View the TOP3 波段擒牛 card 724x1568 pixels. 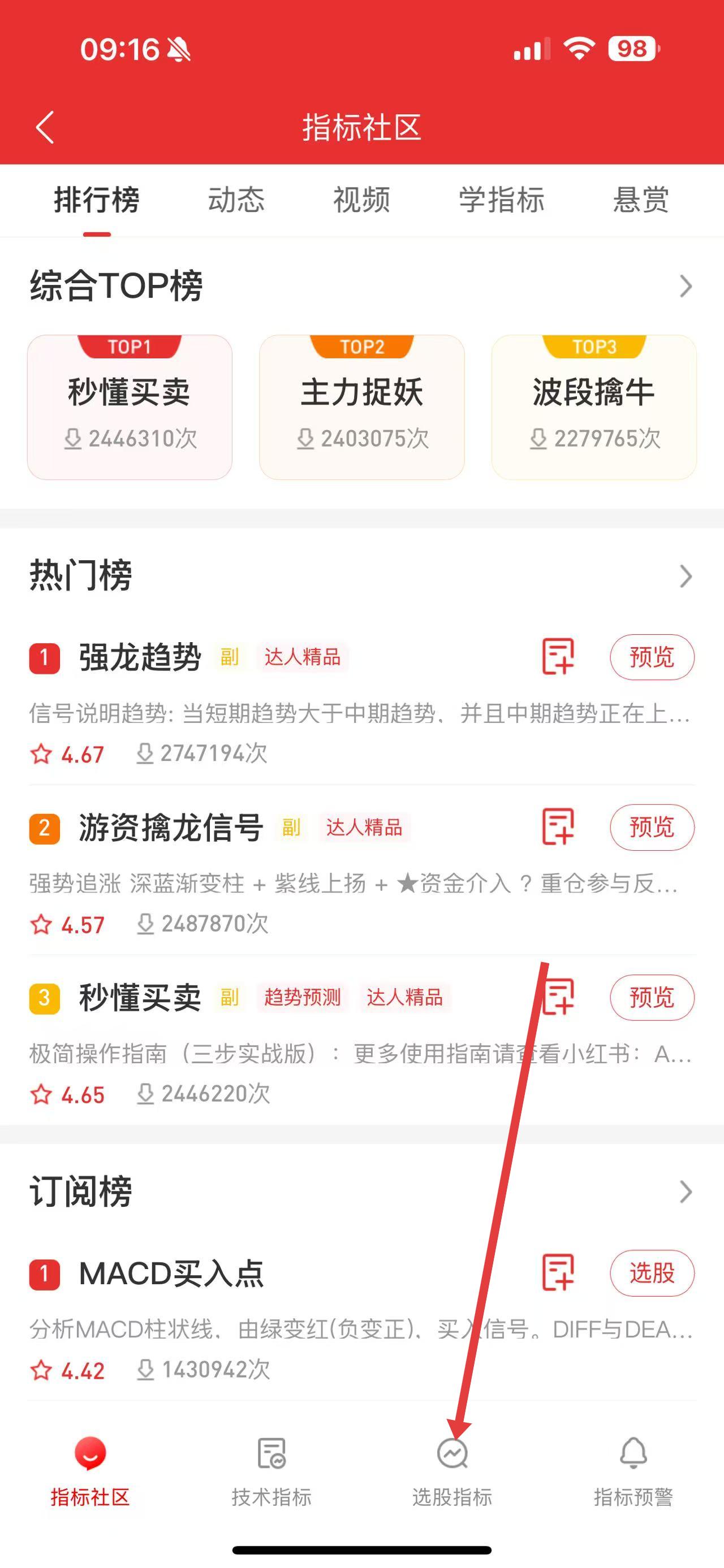(x=594, y=407)
